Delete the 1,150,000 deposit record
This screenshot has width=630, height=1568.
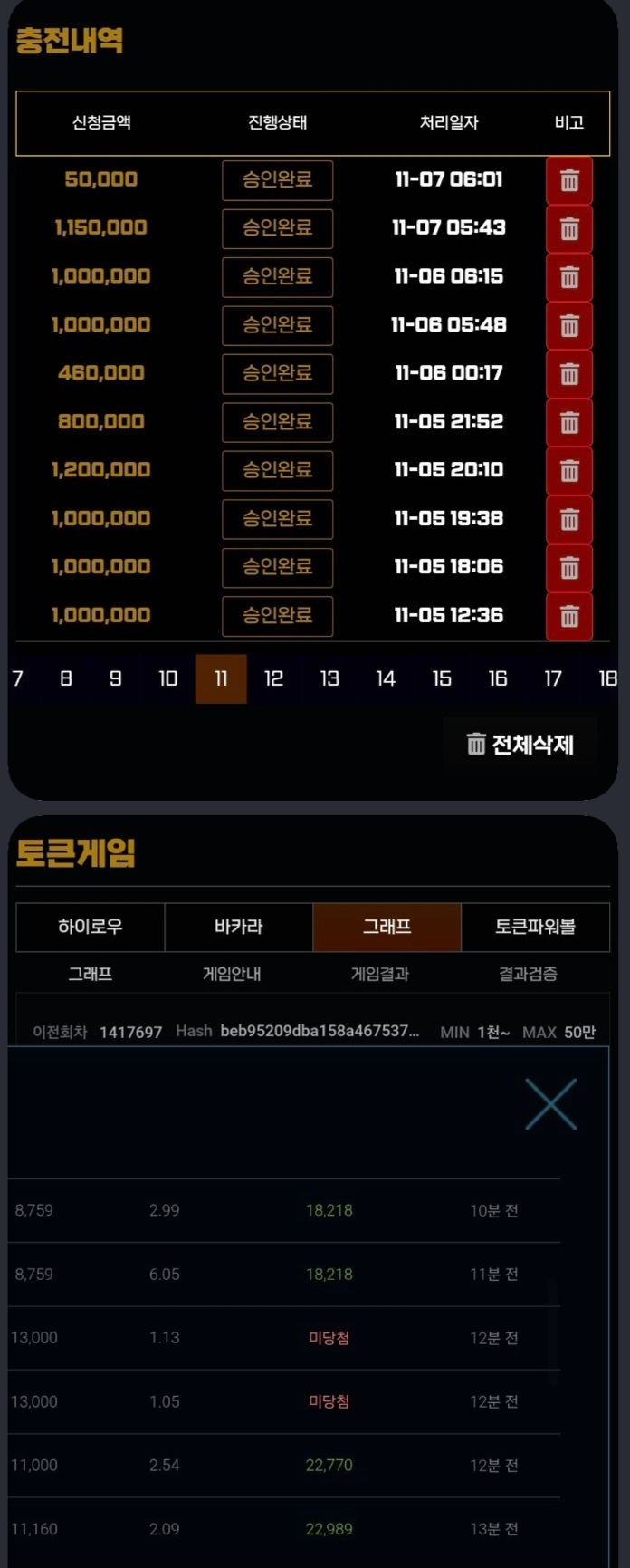pyautogui.click(x=569, y=228)
